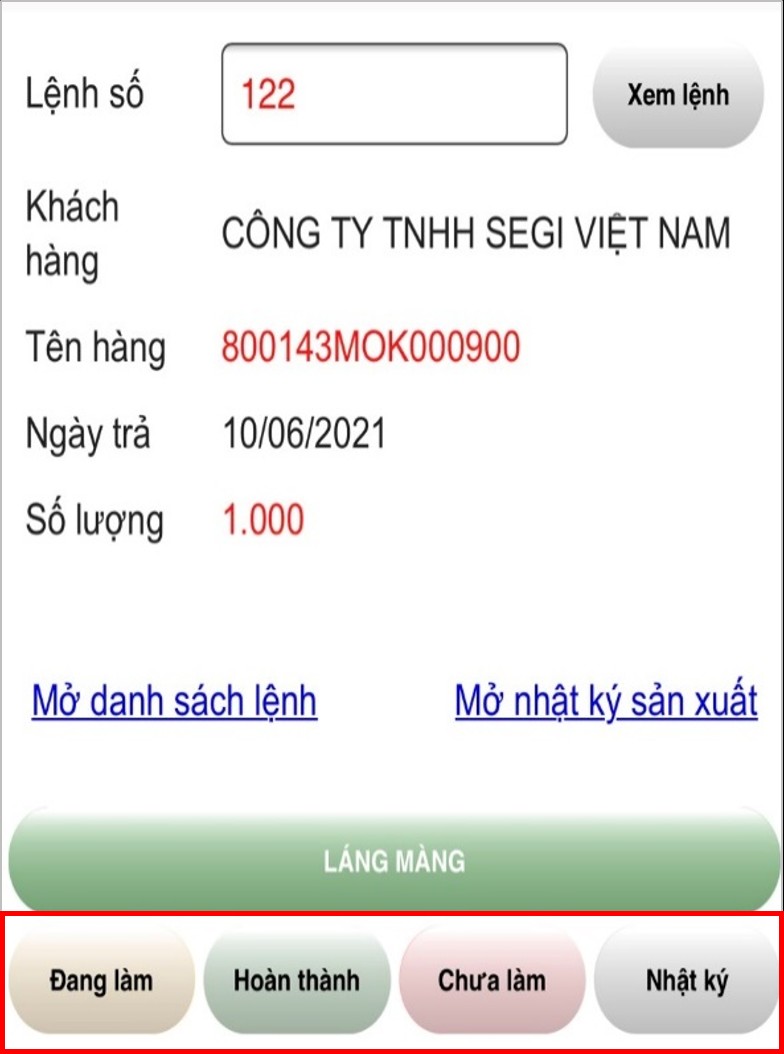Select the Hoàn thành status button
This screenshot has height=1054, width=784.
pos(296,980)
